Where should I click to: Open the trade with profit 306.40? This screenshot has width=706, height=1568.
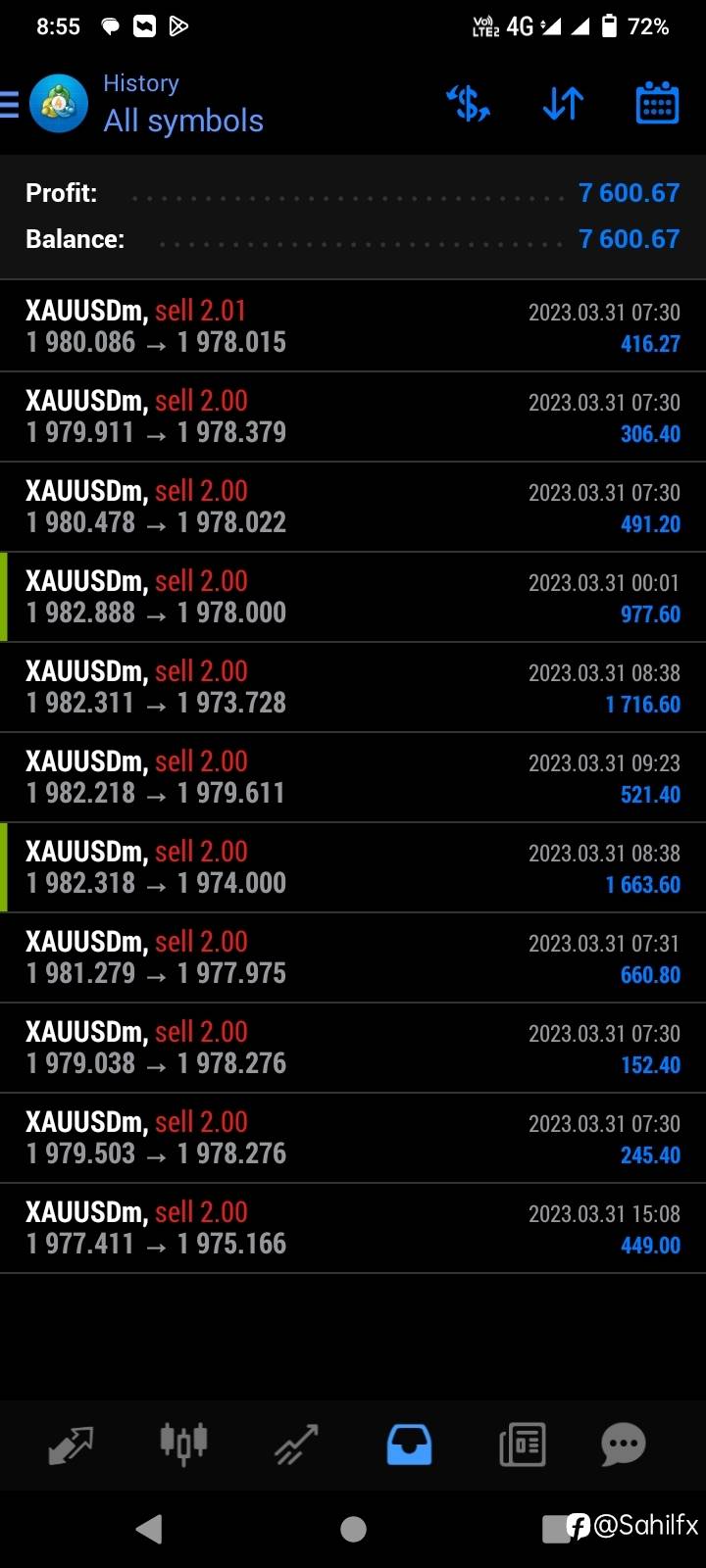click(x=353, y=416)
